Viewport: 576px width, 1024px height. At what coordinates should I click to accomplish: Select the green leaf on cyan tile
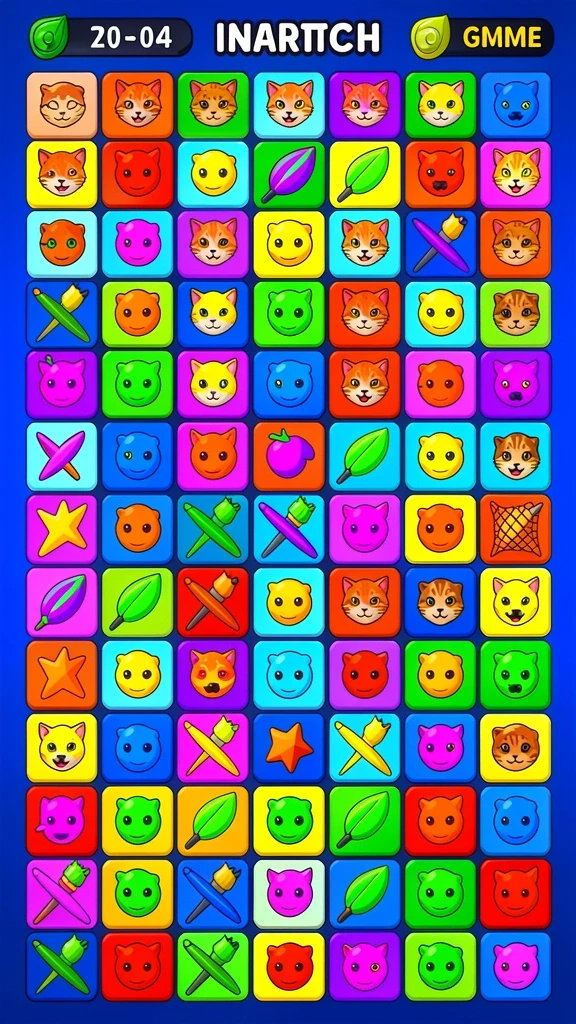pyautogui.click(x=364, y=456)
